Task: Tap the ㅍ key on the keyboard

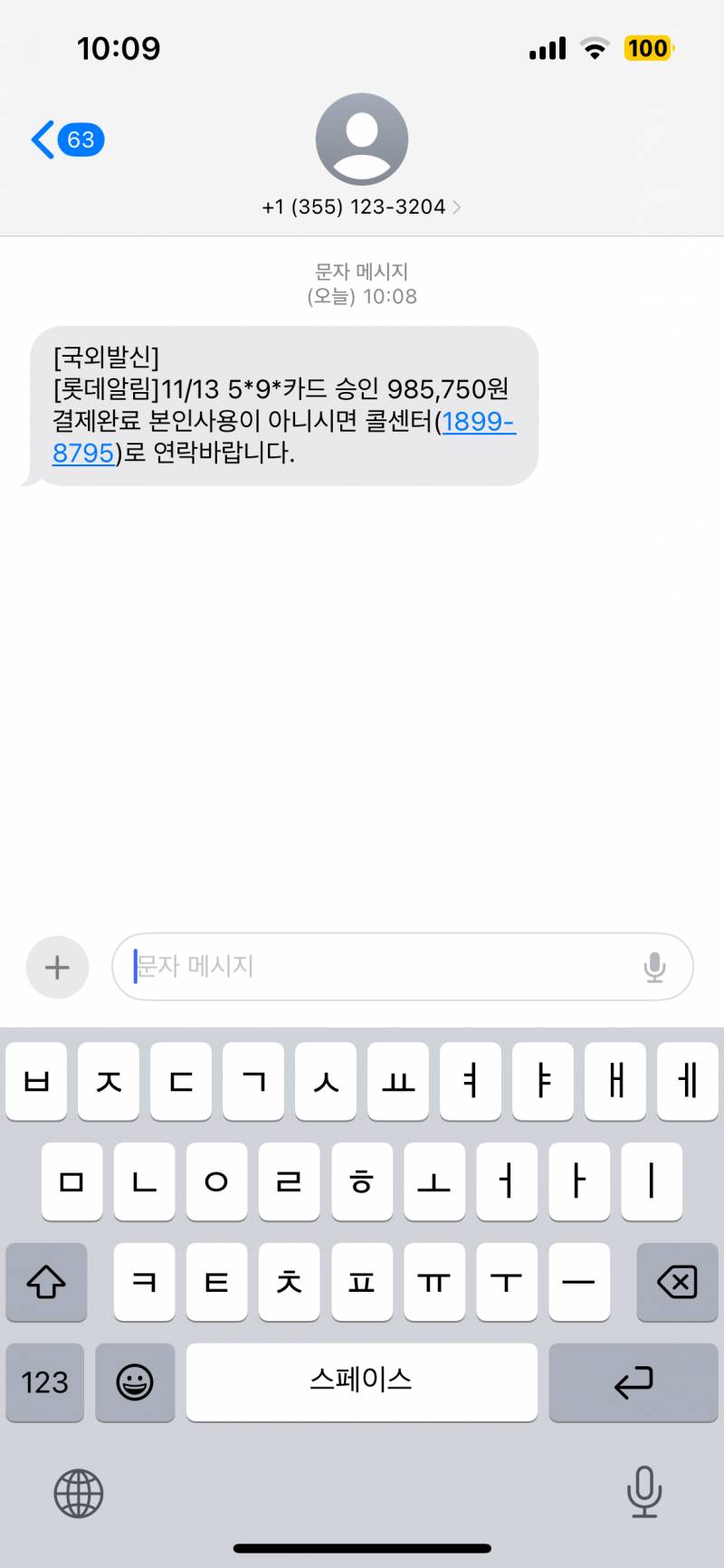Action: 362,1282
